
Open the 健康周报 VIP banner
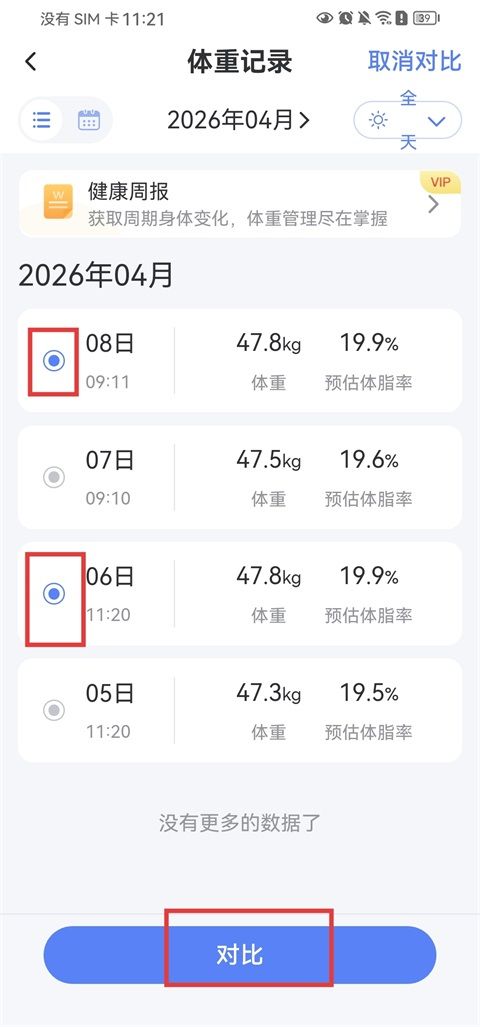coord(240,204)
